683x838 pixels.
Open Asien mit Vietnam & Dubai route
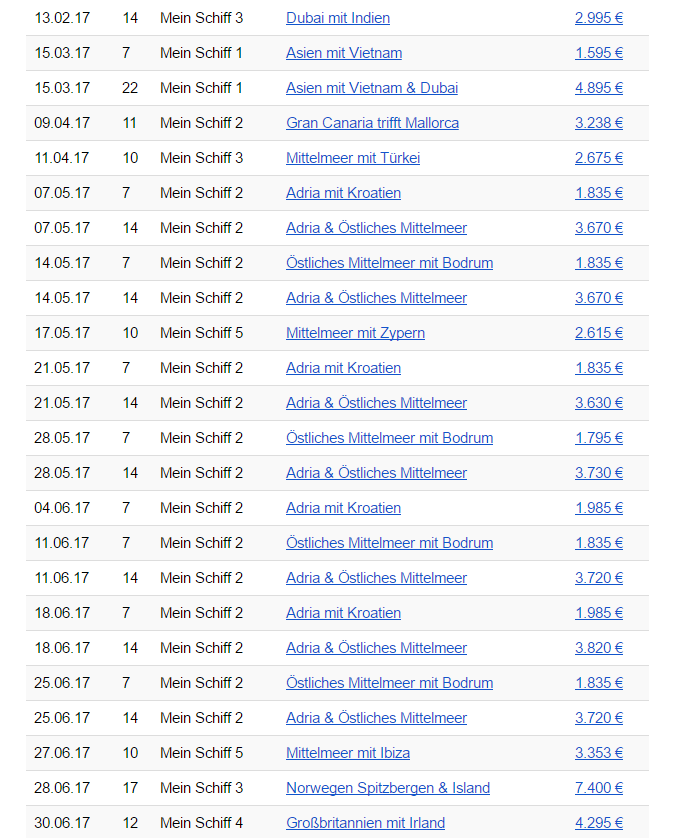tap(372, 88)
